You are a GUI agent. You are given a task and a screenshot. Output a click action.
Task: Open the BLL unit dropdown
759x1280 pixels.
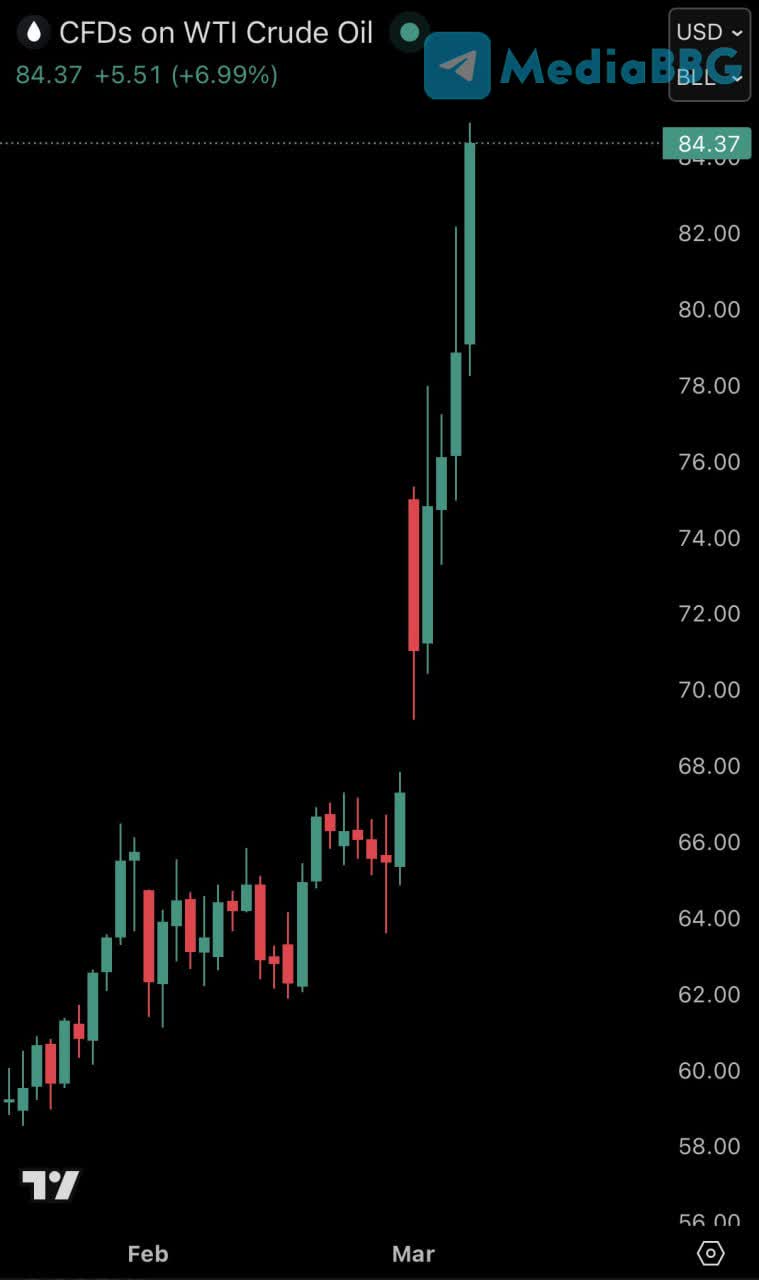(x=709, y=77)
